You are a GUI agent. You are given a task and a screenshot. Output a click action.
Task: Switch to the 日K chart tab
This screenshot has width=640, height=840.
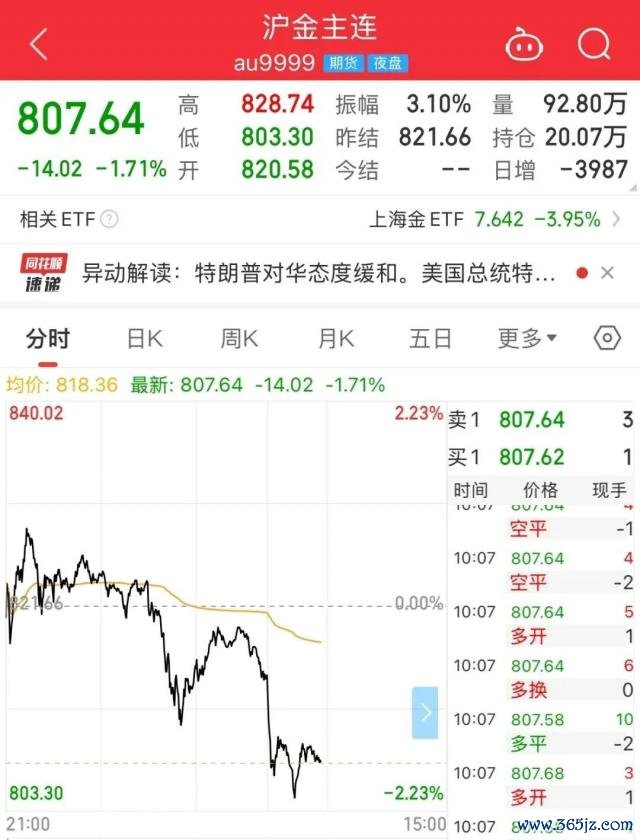click(144, 339)
